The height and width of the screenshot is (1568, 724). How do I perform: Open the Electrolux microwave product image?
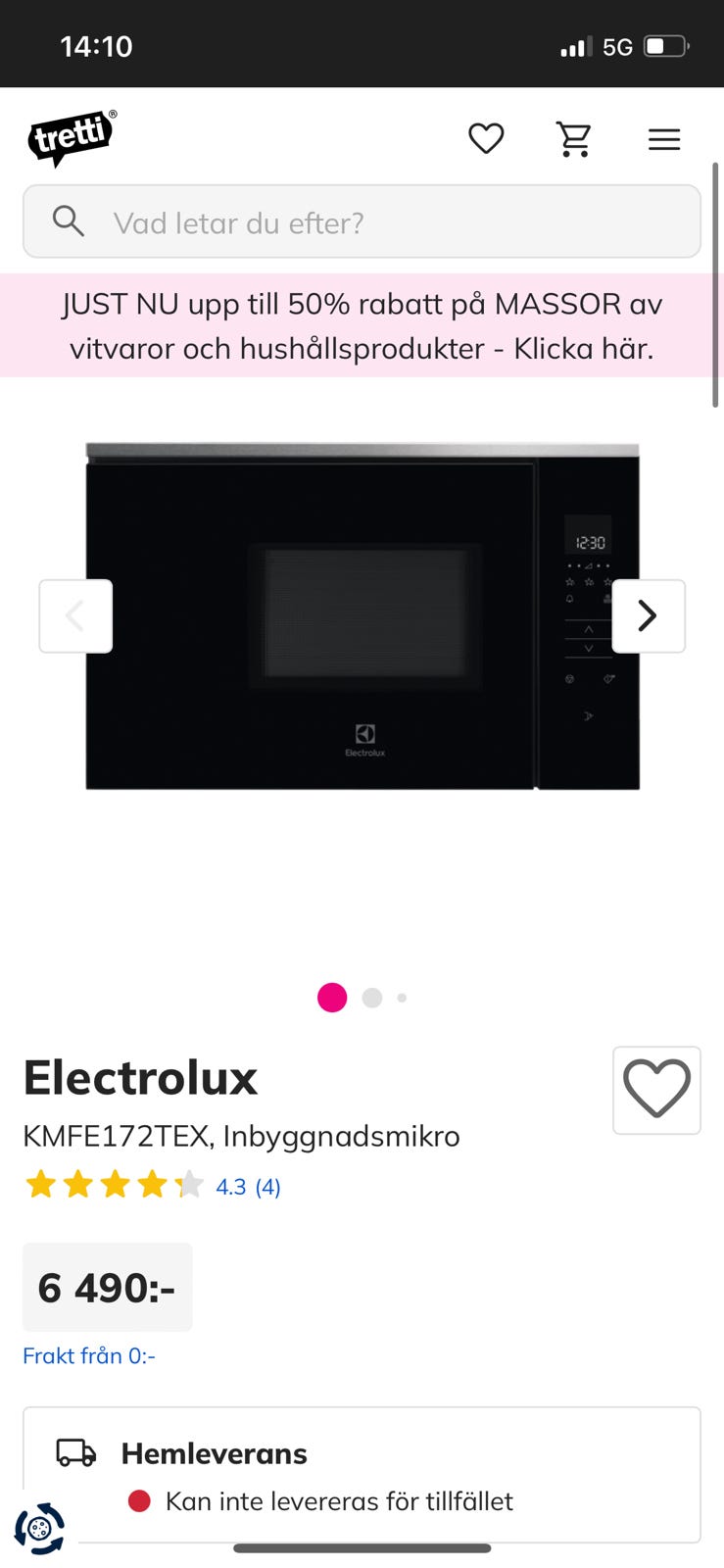point(362,617)
